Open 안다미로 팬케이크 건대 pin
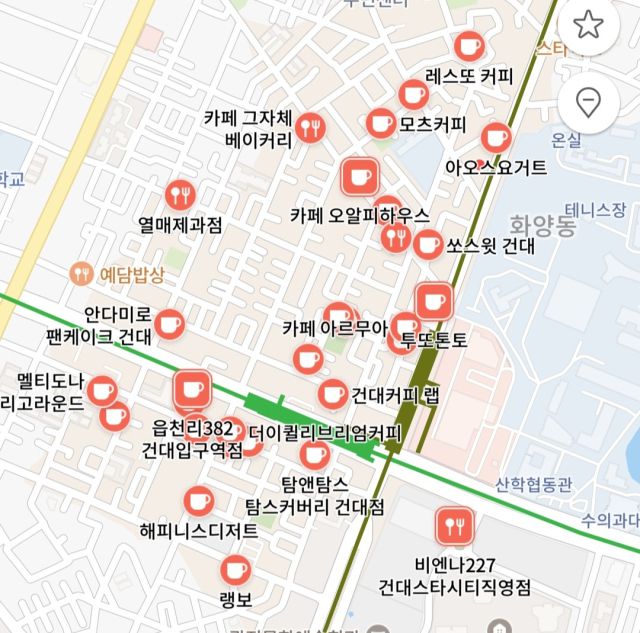Viewport: 640px width, 633px height. coord(168,323)
